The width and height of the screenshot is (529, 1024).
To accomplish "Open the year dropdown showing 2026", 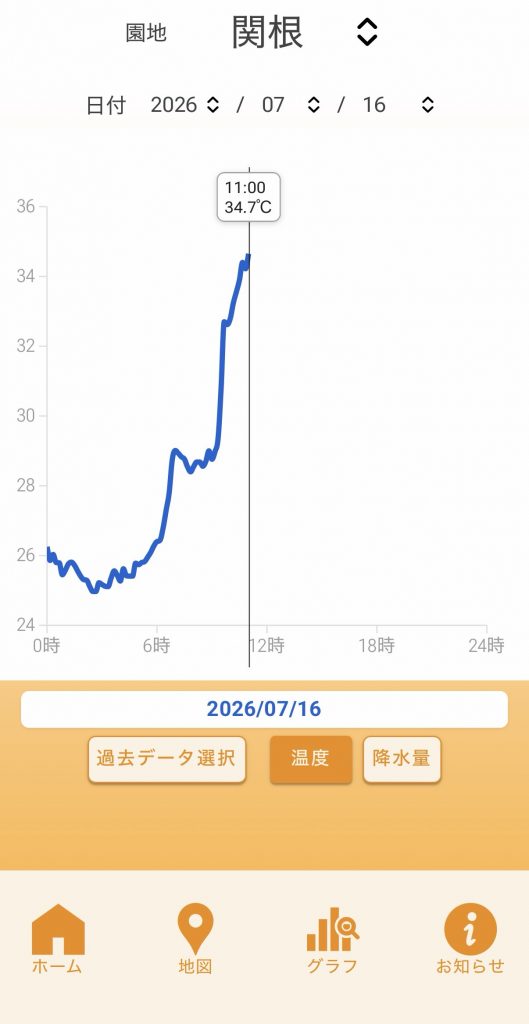I will [185, 104].
